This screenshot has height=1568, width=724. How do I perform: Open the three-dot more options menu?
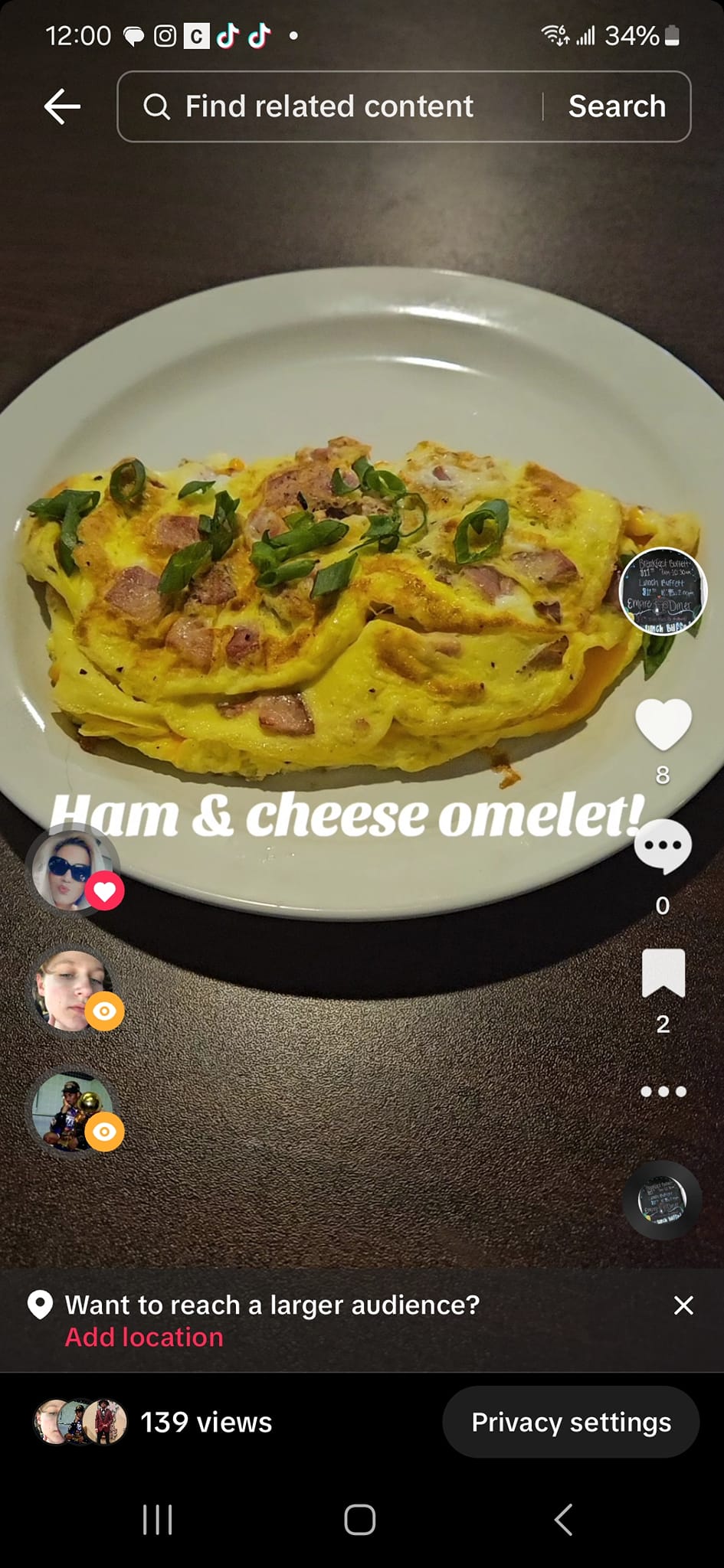663,1091
